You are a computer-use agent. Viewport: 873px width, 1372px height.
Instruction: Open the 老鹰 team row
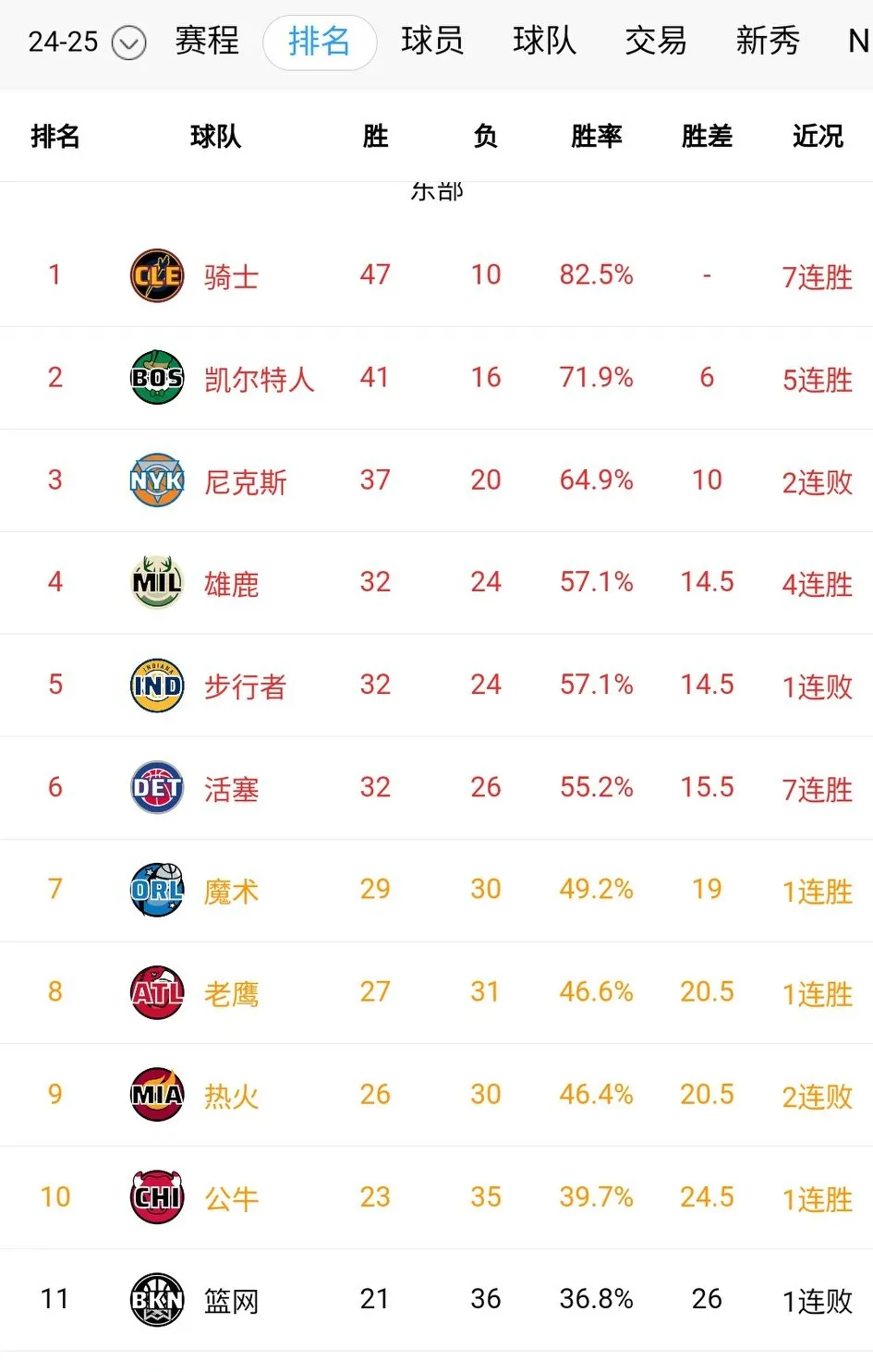(x=231, y=994)
